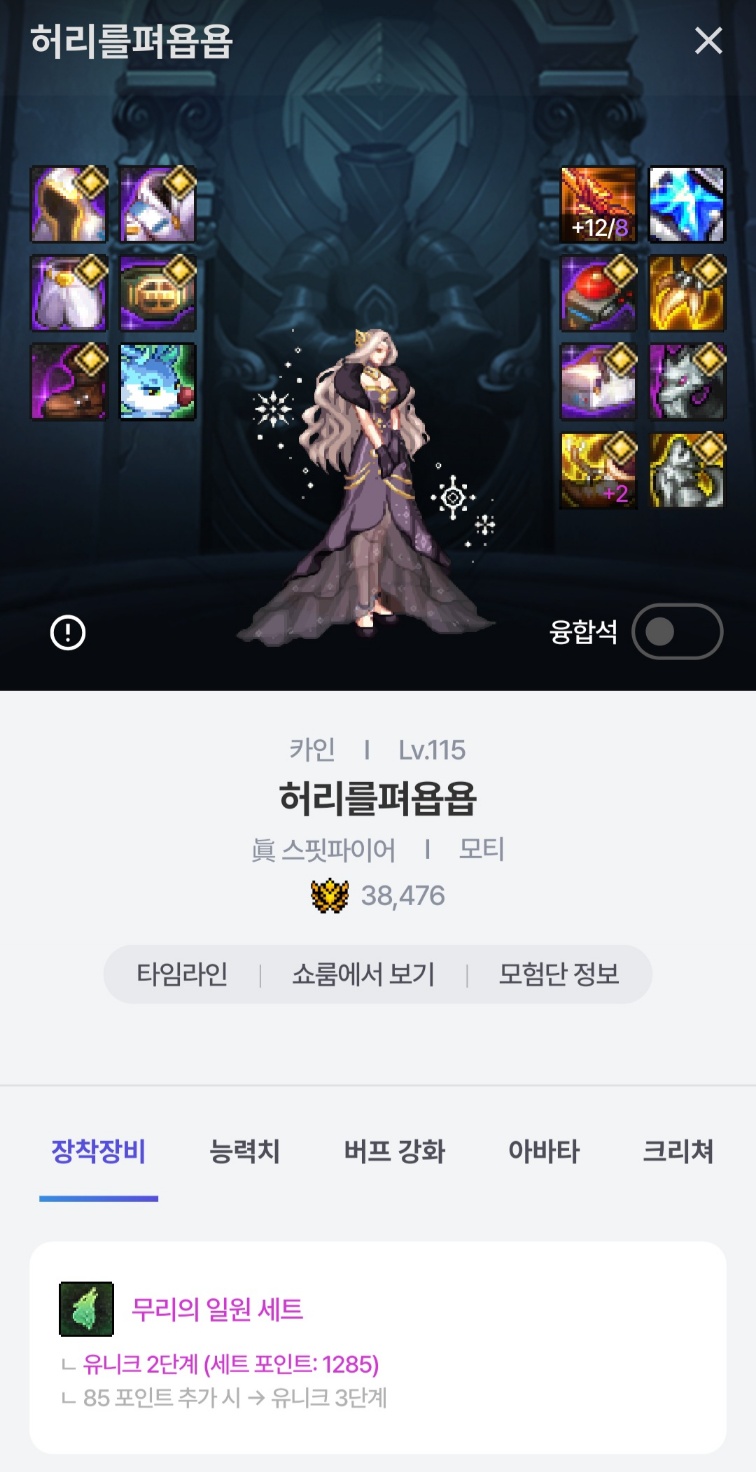This screenshot has width=756, height=1472.
Task: Open the equipment item marked +2
Action: (x=598, y=470)
